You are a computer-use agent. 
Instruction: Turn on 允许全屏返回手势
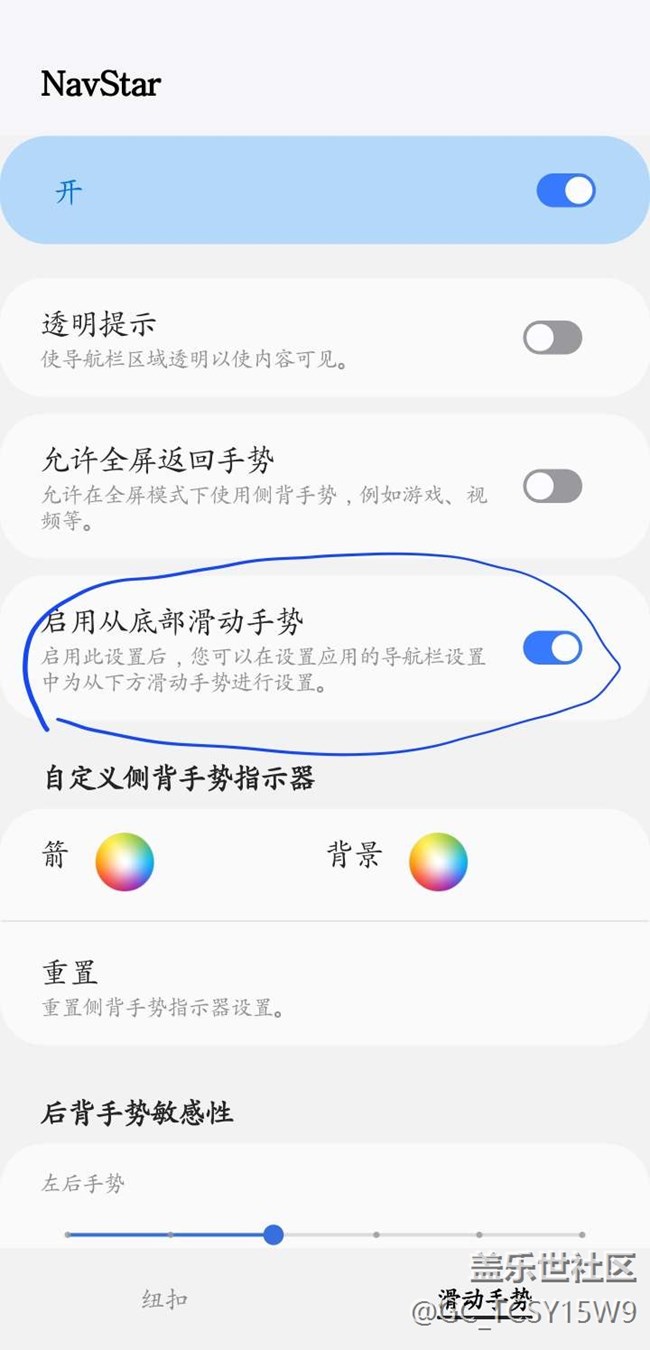552,486
